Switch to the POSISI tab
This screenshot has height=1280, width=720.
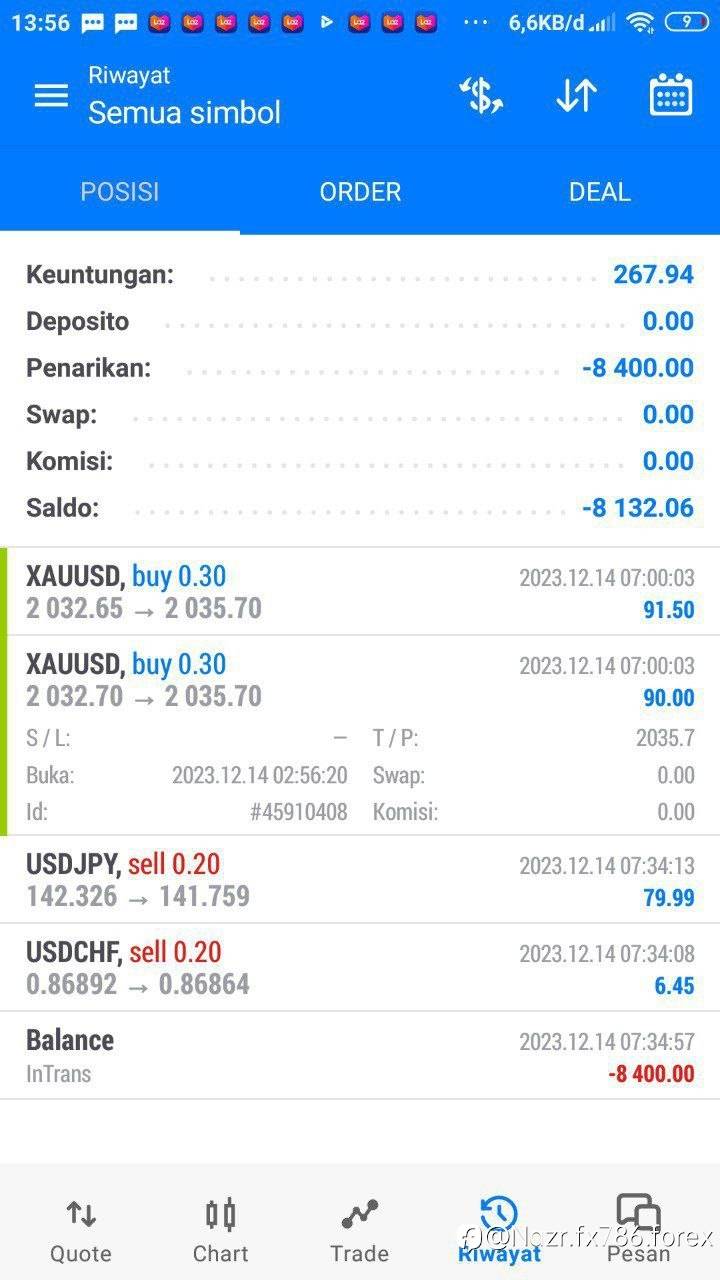[120, 192]
